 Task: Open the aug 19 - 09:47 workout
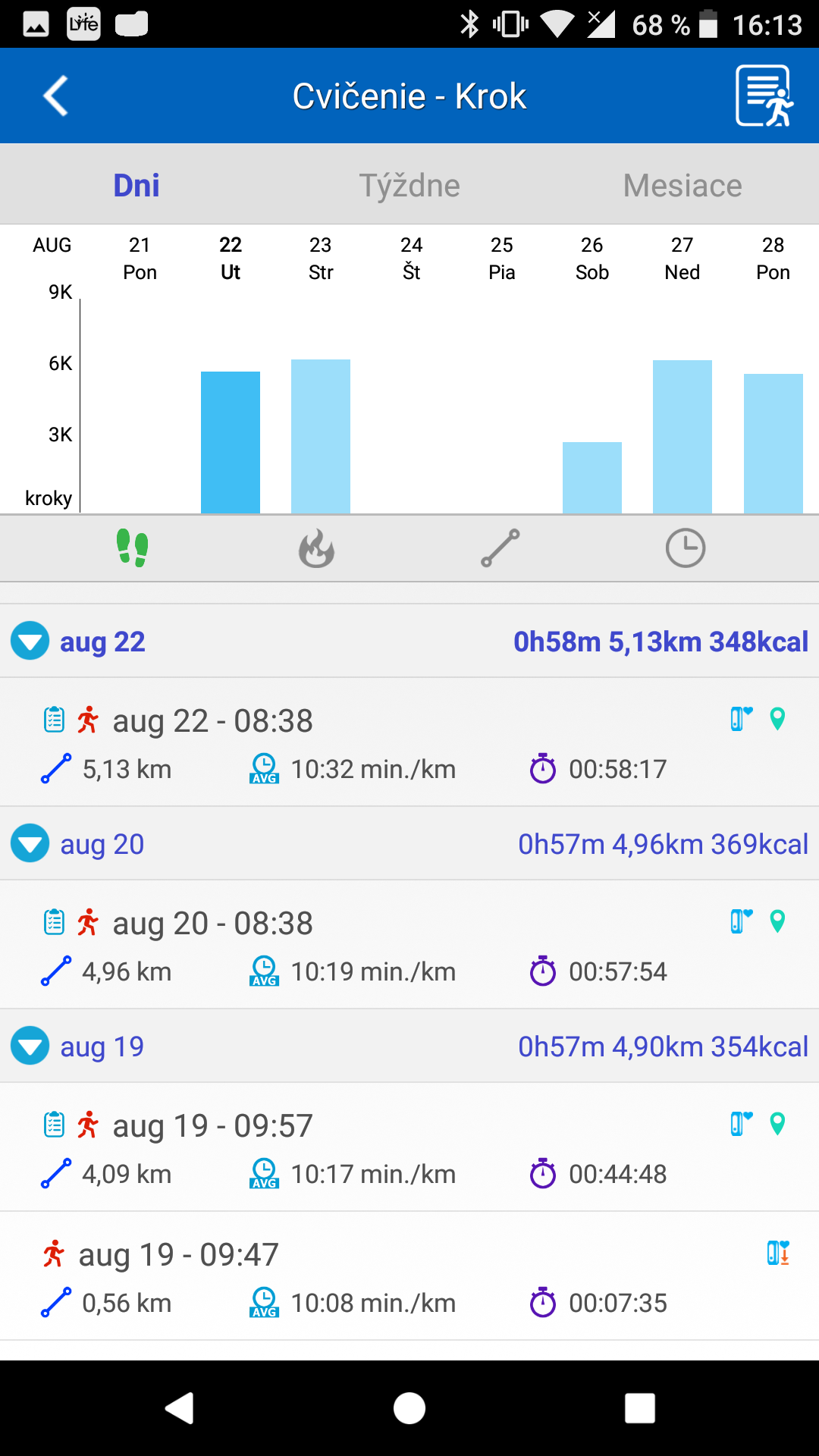[409, 1276]
